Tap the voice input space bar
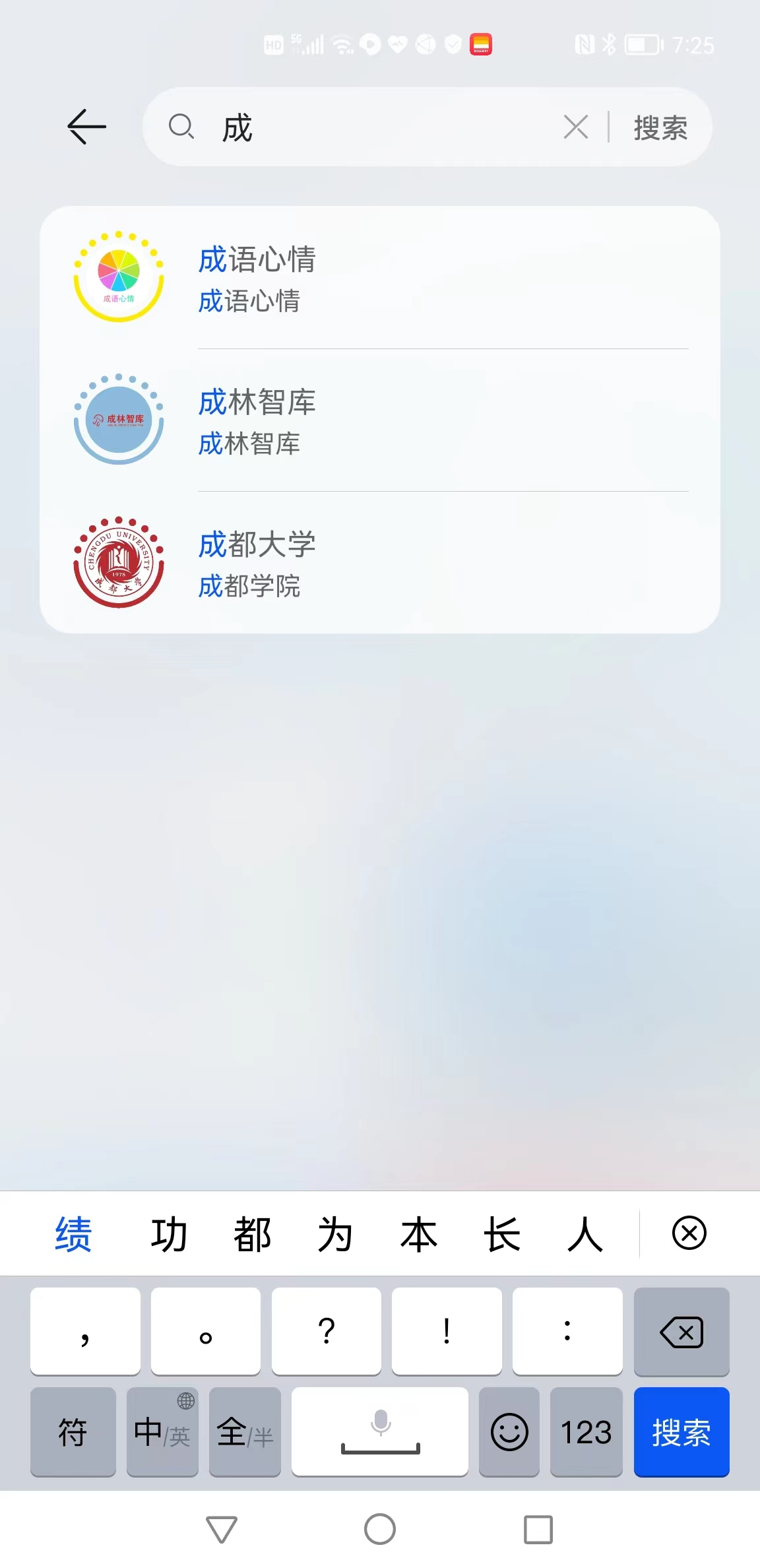The height and width of the screenshot is (1568, 760). pyautogui.click(x=380, y=1431)
